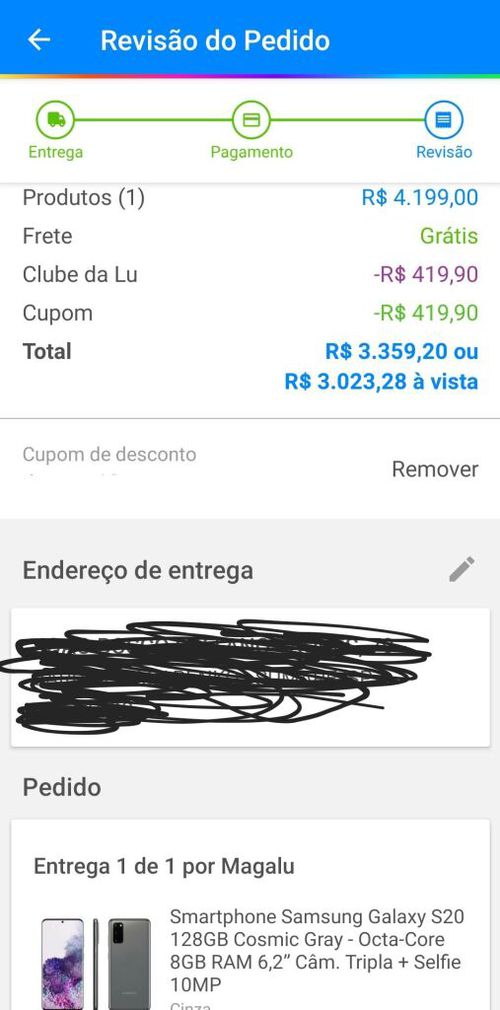500x1010 pixels.
Task: Edit the delivery address with pencil icon
Action: click(462, 569)
